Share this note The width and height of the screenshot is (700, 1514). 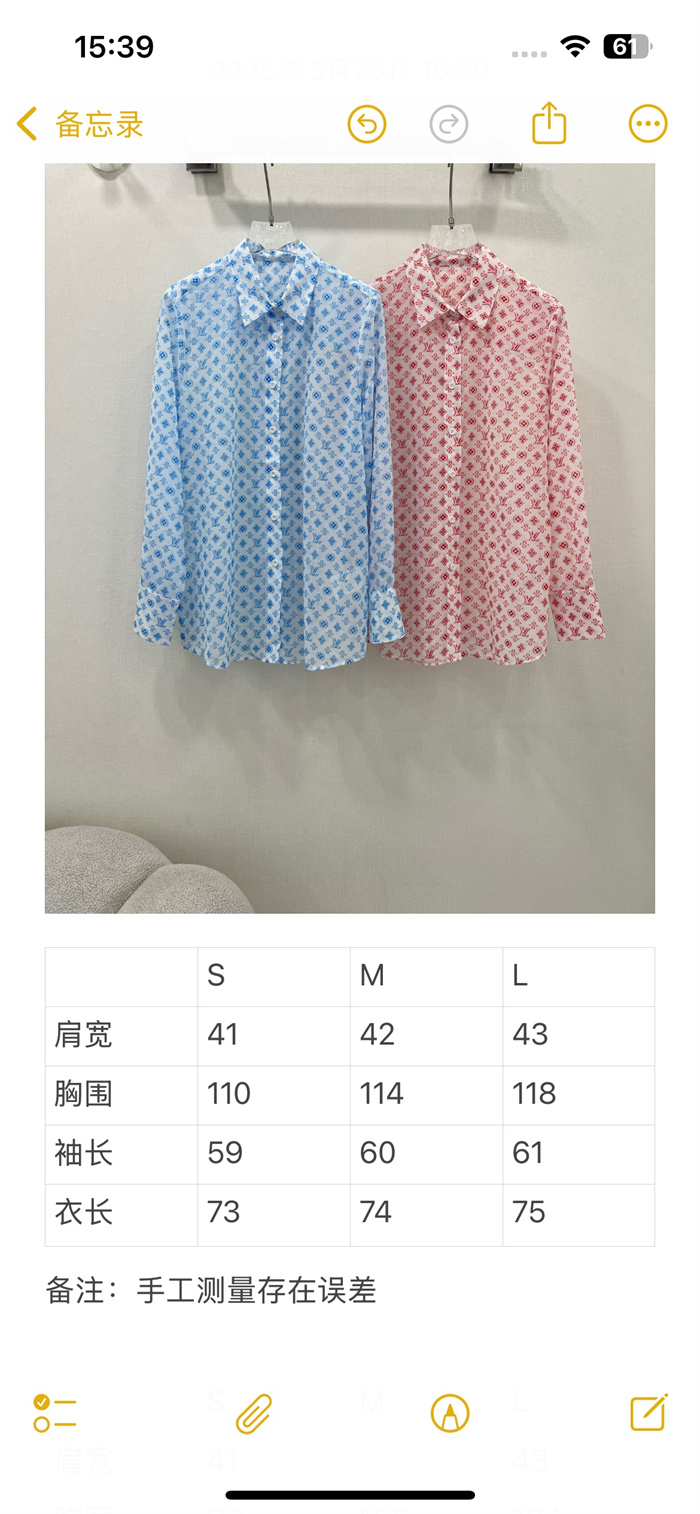click(x=549, y=125)
